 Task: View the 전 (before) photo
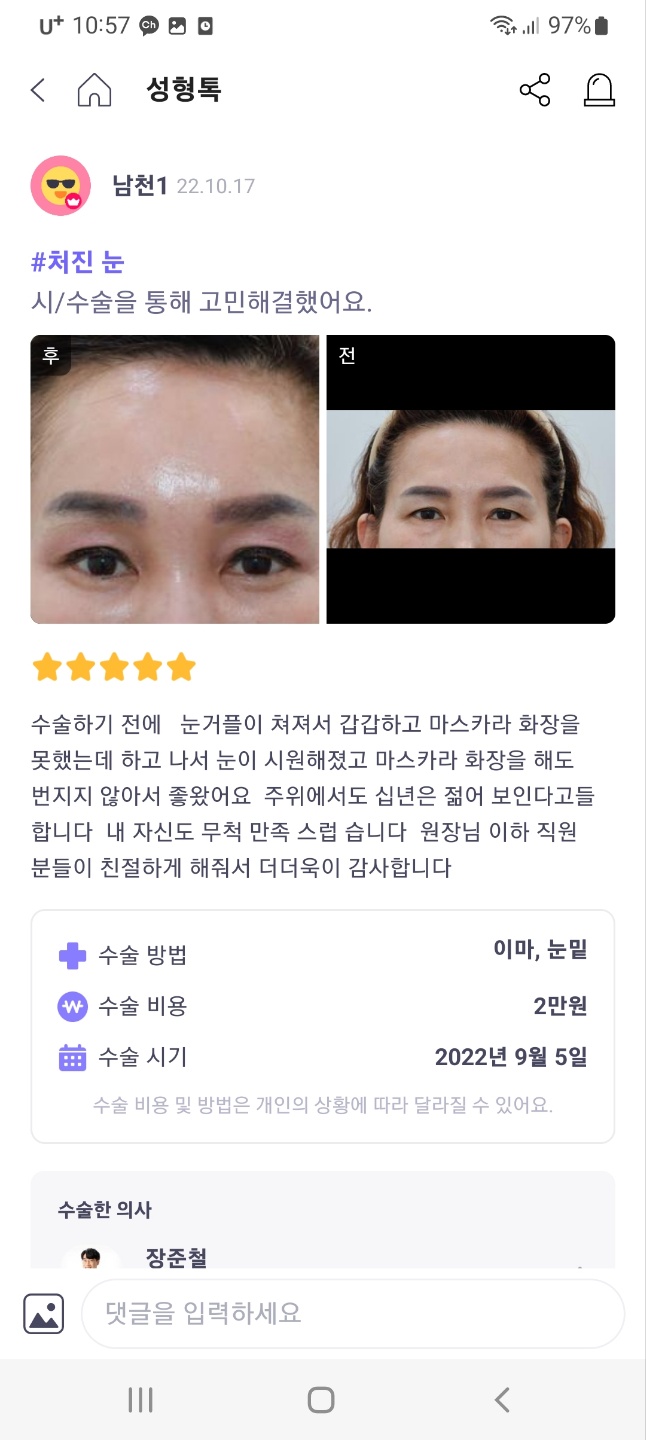point(471,479)
